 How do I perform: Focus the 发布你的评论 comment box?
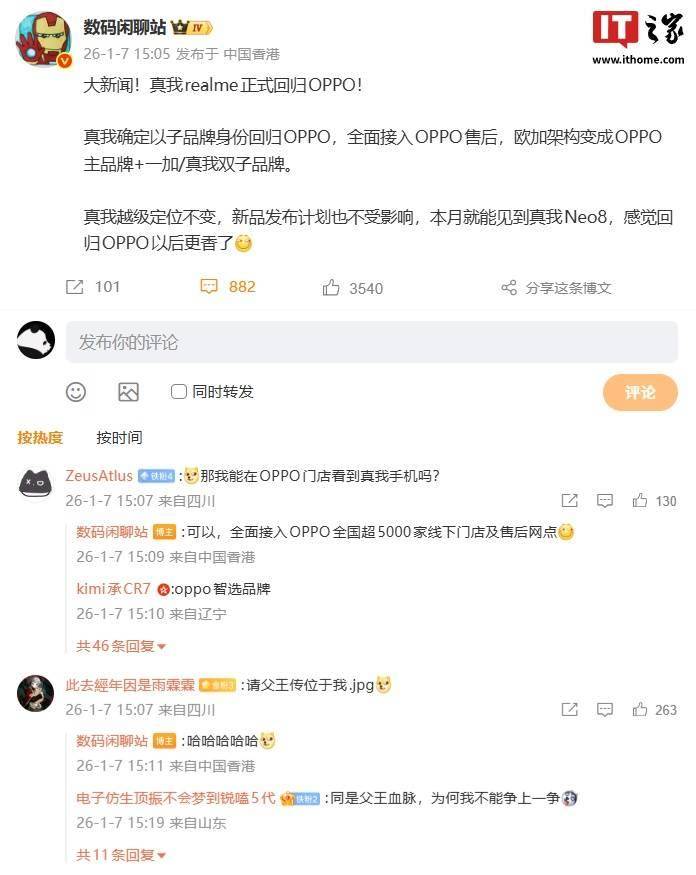click(371, 342)
